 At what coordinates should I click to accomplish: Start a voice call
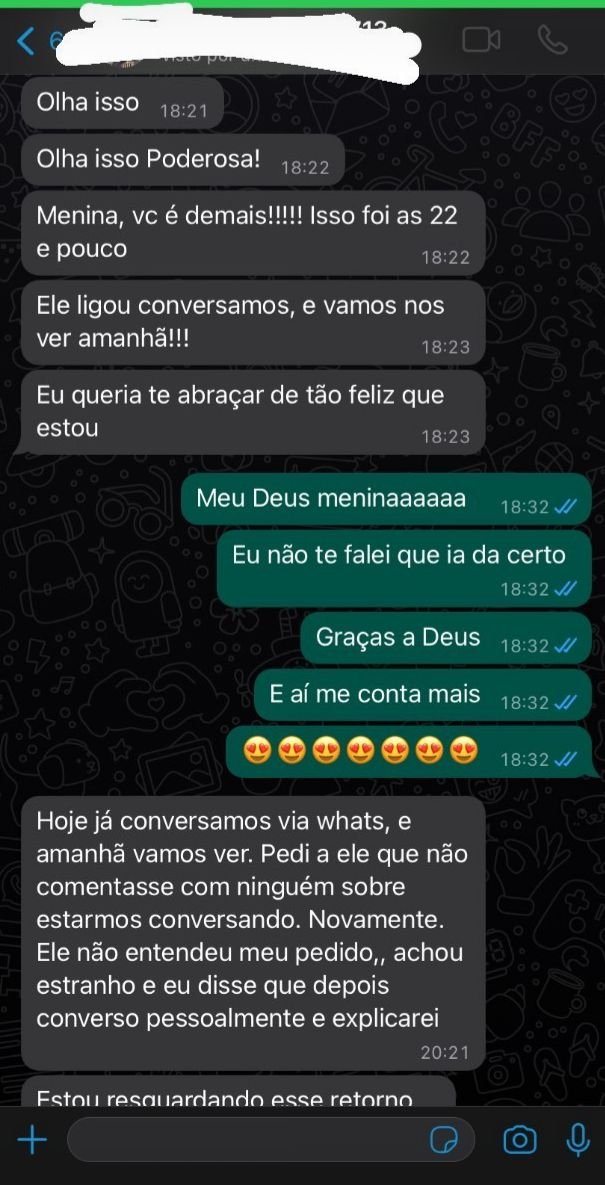552,40
